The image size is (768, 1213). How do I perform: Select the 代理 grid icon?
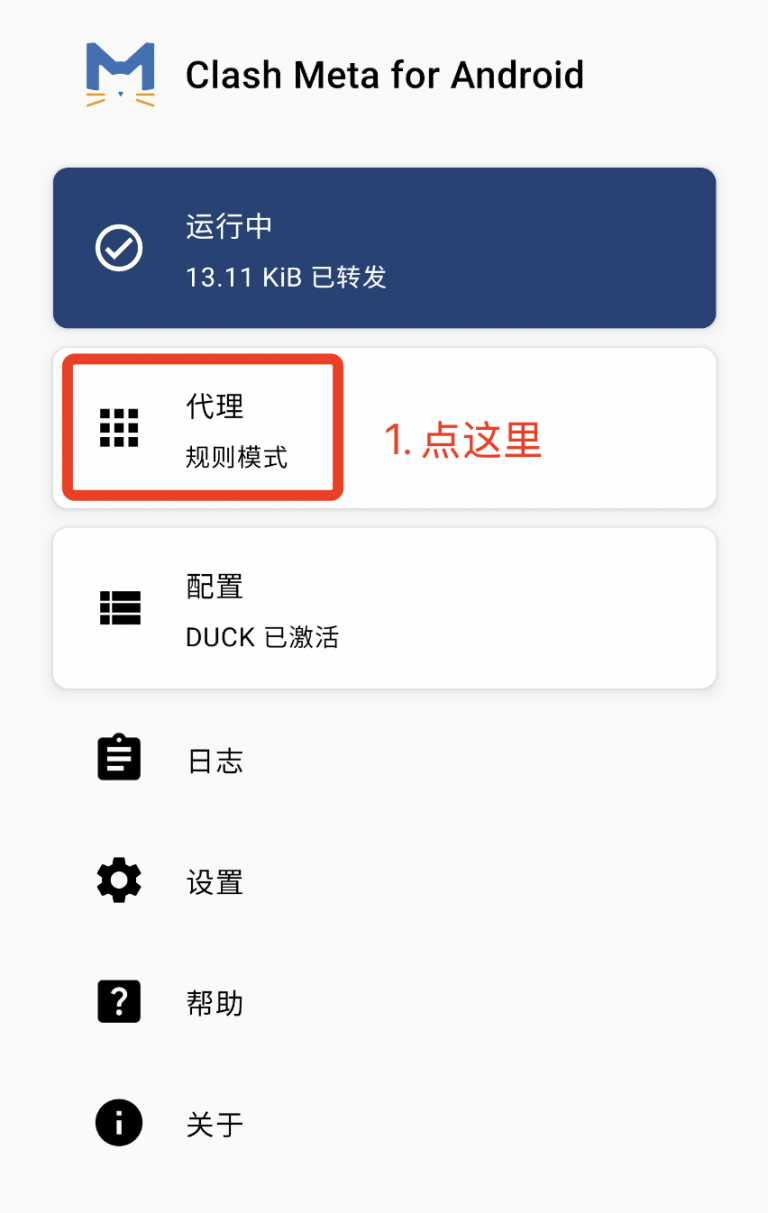pos(119,426)
